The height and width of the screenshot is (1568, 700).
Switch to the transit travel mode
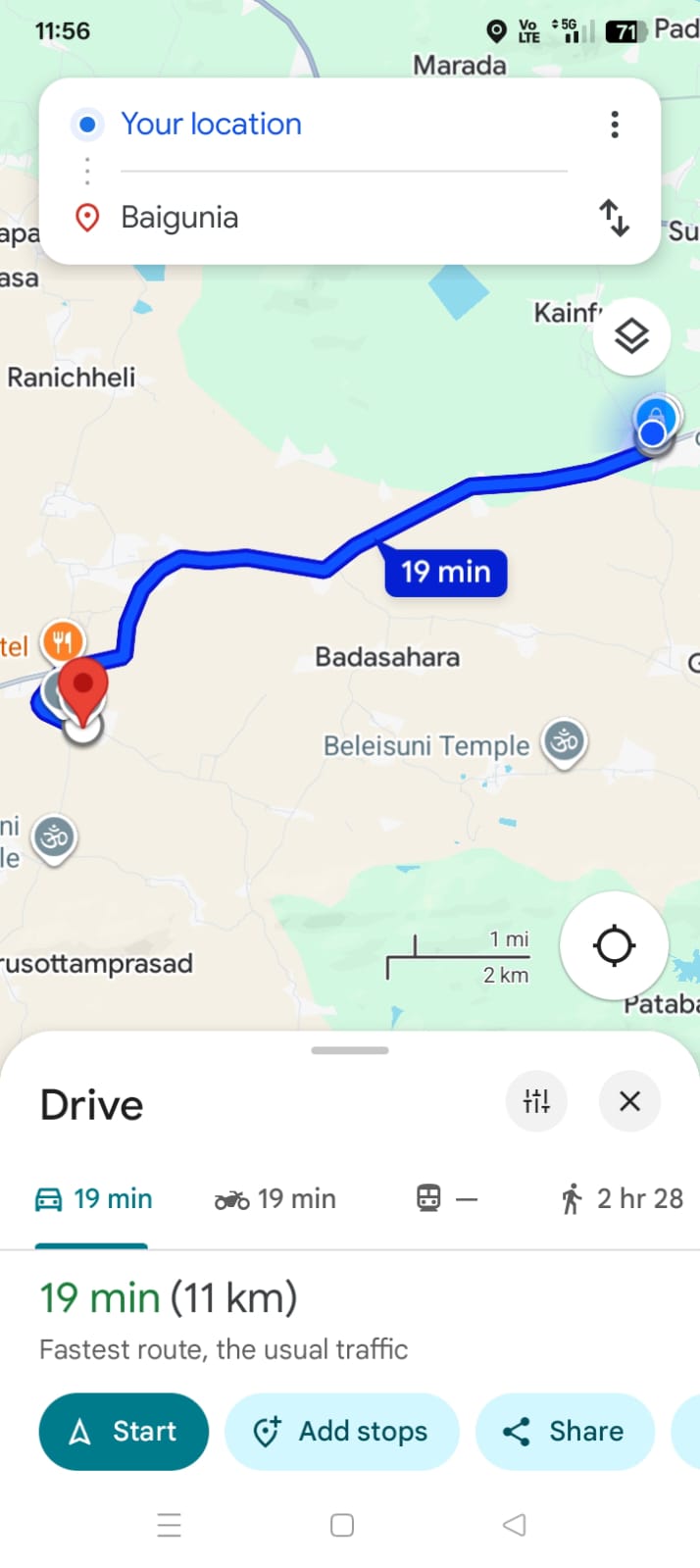click(x=446, y=1198)
